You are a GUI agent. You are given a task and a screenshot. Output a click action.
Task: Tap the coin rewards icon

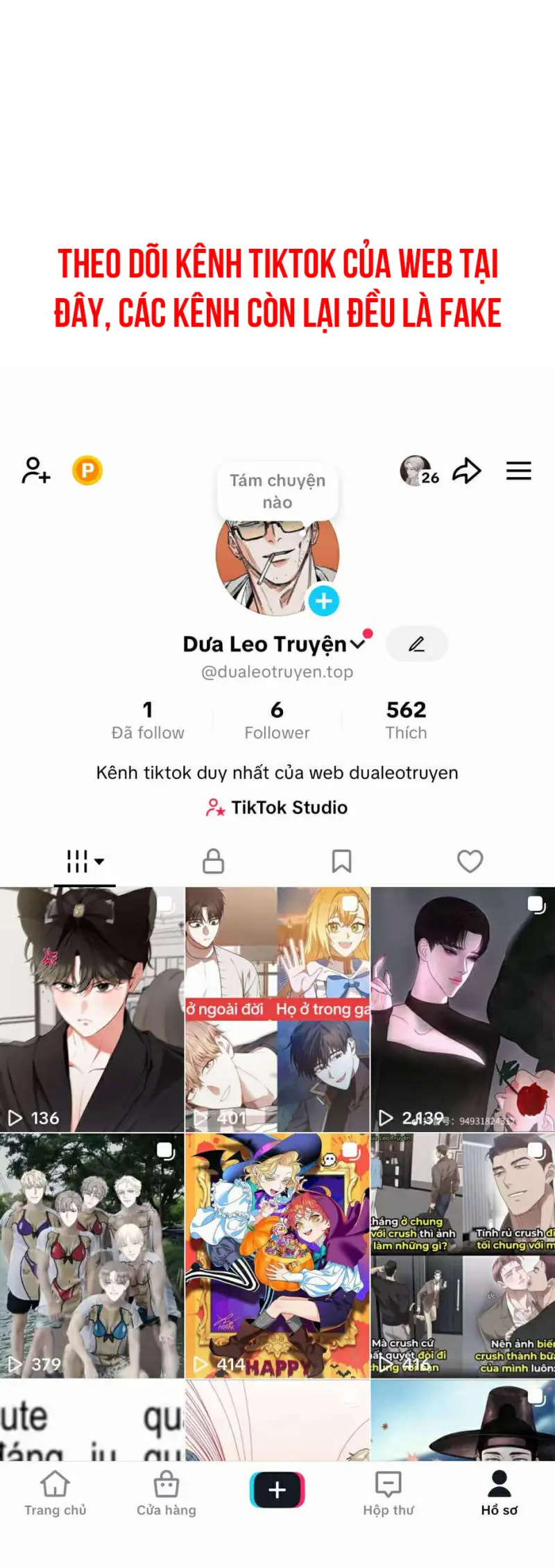[x=87, y=470]
